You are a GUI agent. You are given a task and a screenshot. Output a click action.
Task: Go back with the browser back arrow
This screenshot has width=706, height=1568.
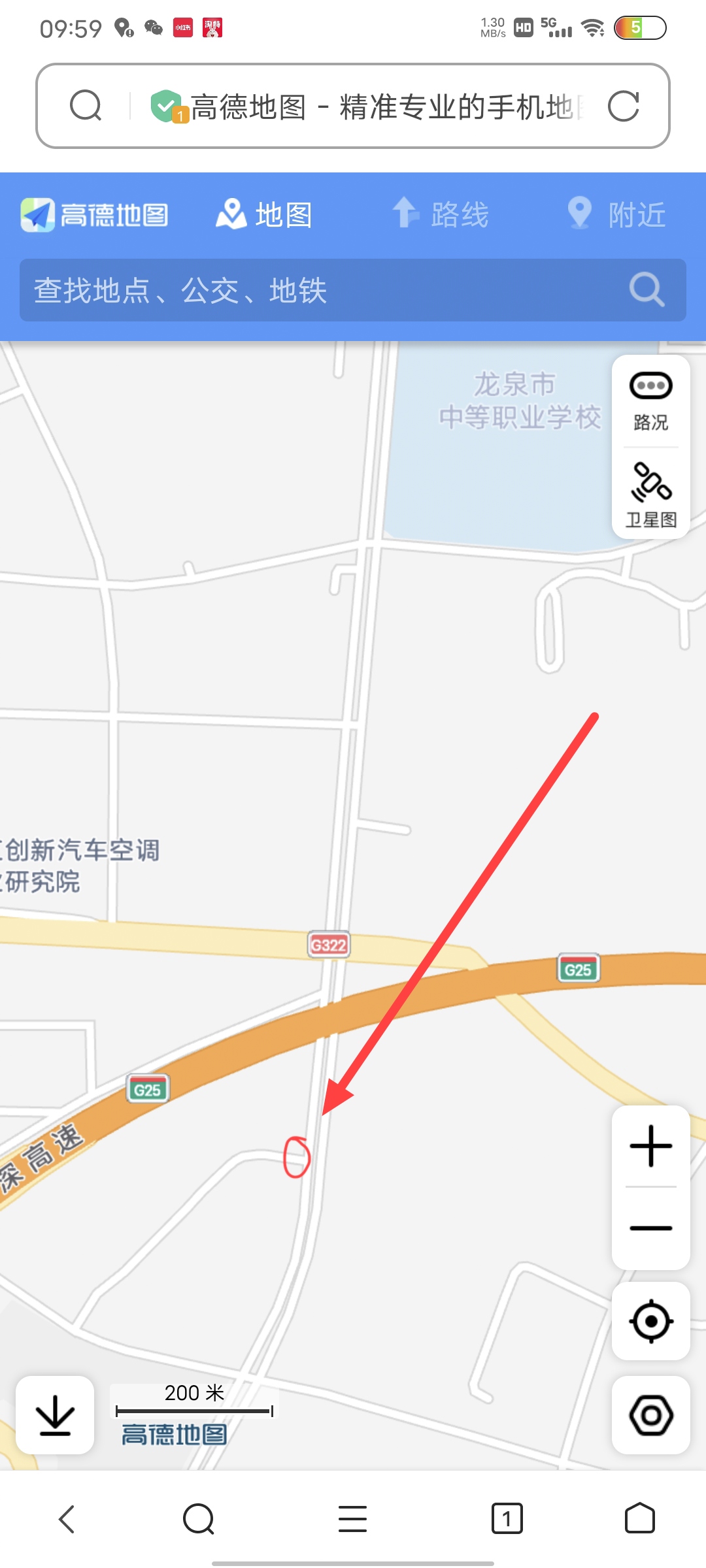tap(67, 1518)
